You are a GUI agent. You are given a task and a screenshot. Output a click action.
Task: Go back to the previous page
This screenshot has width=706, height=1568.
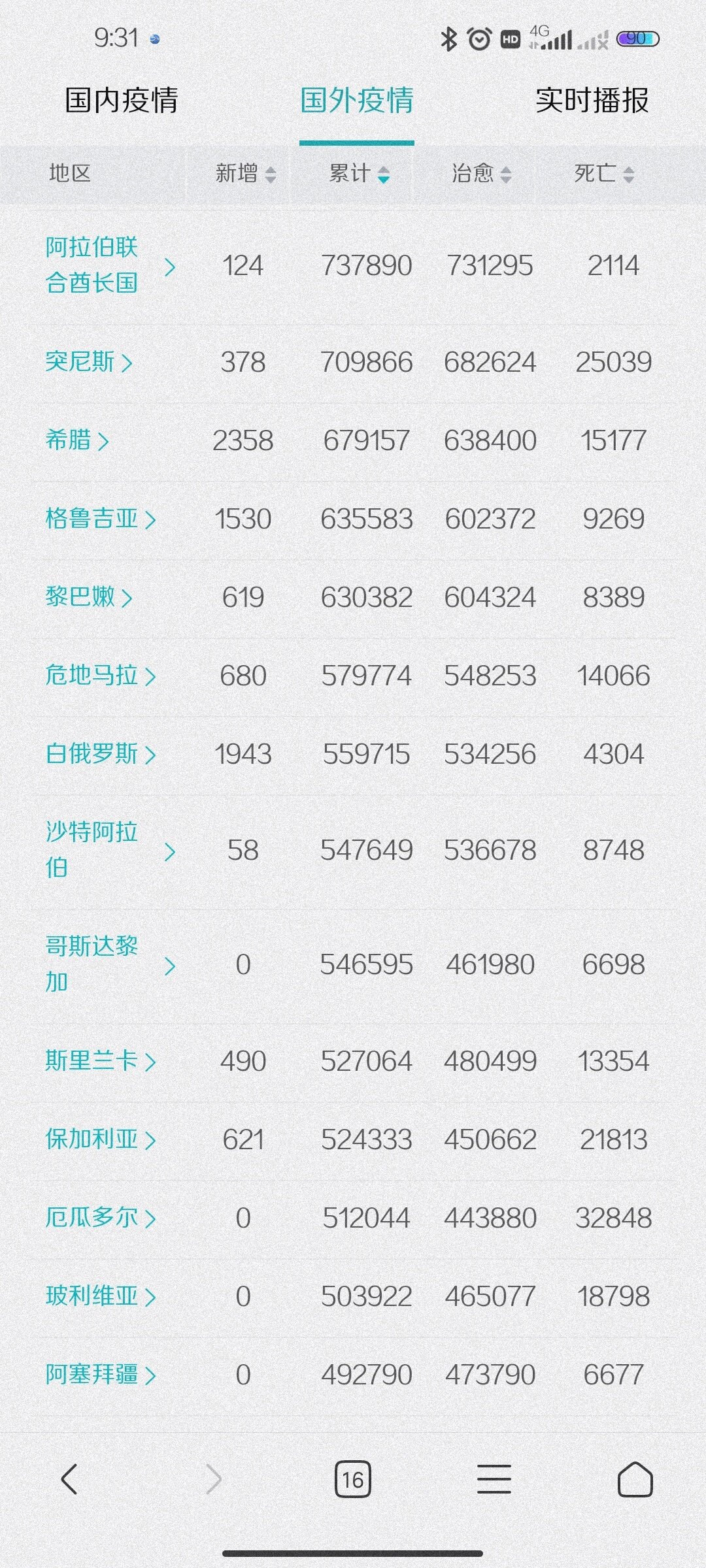[x=69, y=1480]
